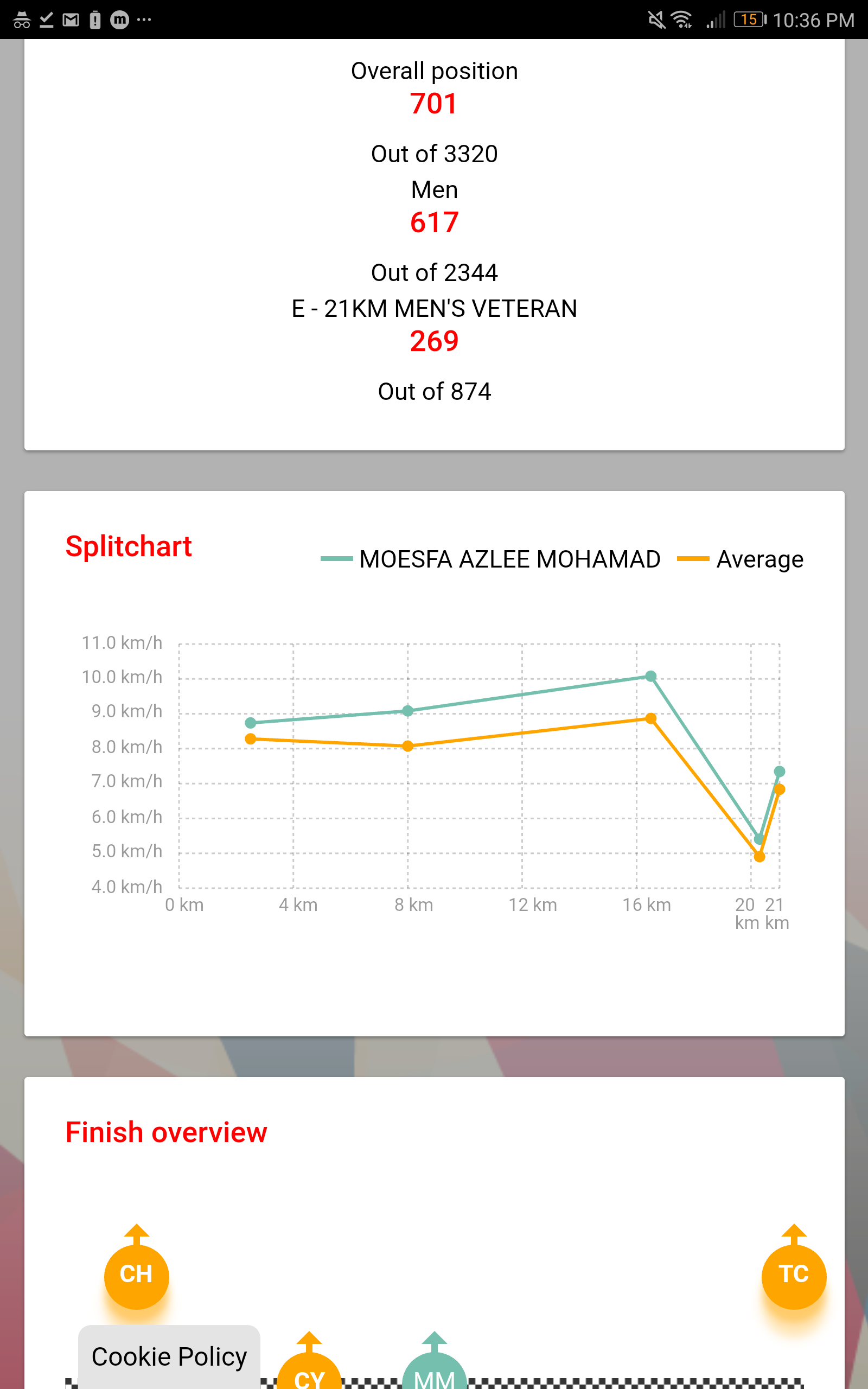Open the Cookie Policy button
Screen dimensions: 868x1389
(169, 1357)
